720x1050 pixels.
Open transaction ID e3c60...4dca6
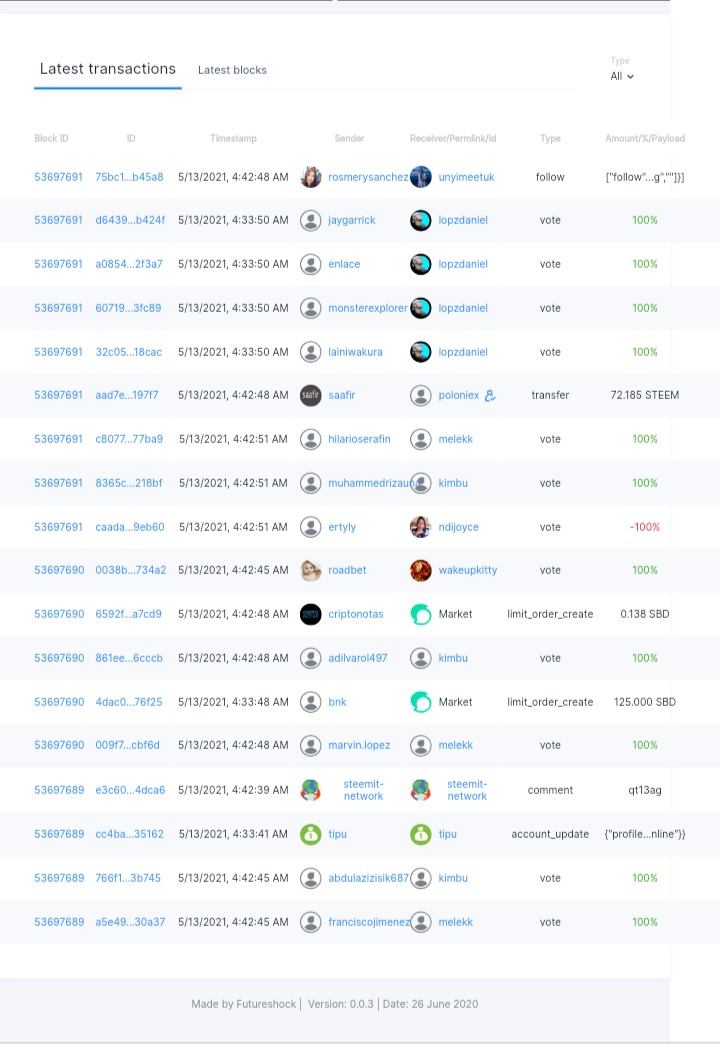130,790
